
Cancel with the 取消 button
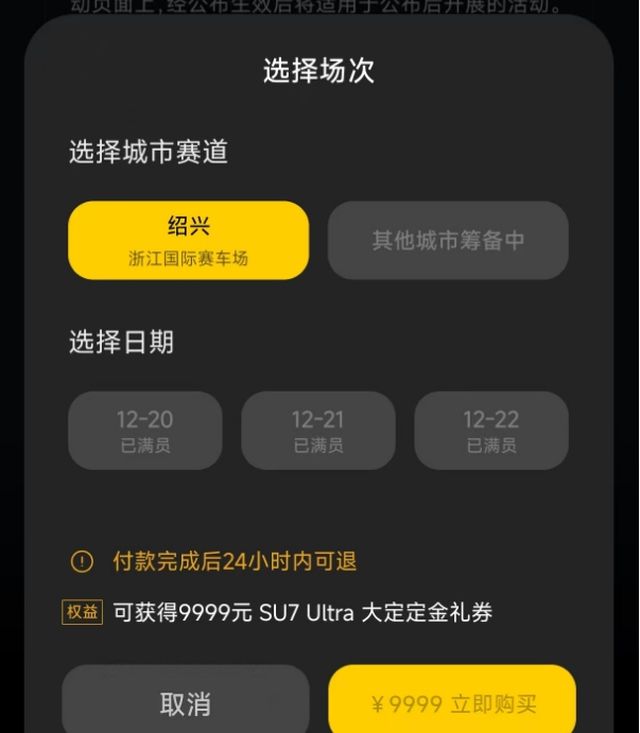click(x=186, y=702)
